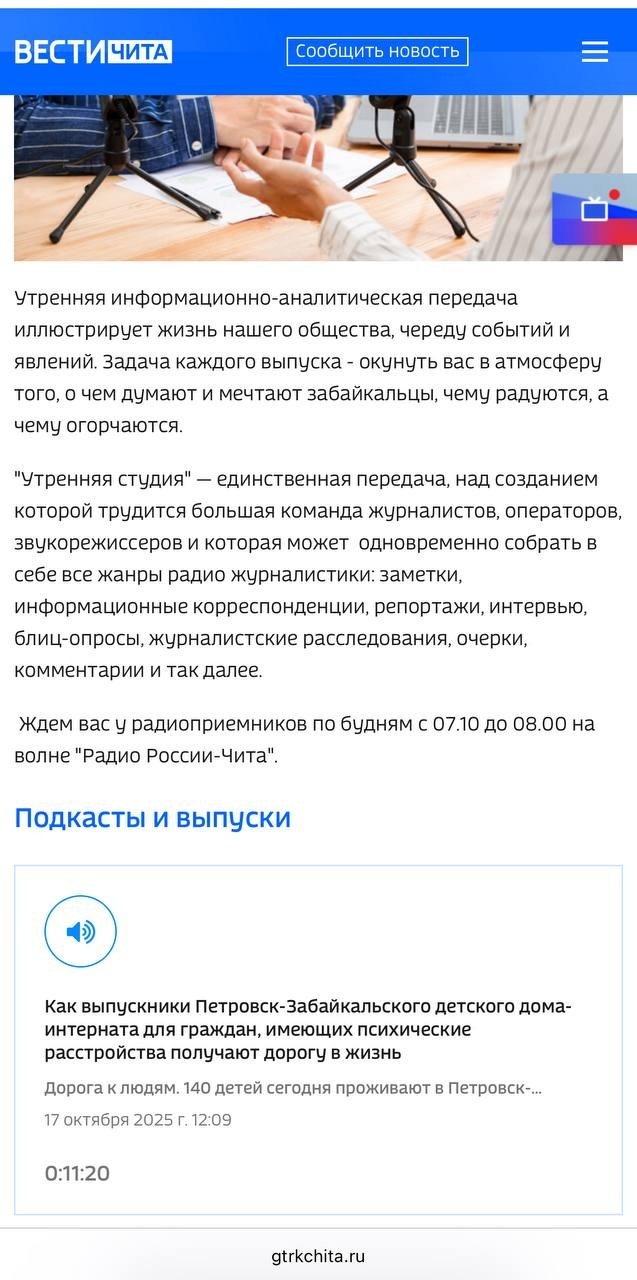The width and height of the screenshot is (637, 1280).
Task: Open the live TV floating widget
Action: pyautogui.click(x=596, y=209)
